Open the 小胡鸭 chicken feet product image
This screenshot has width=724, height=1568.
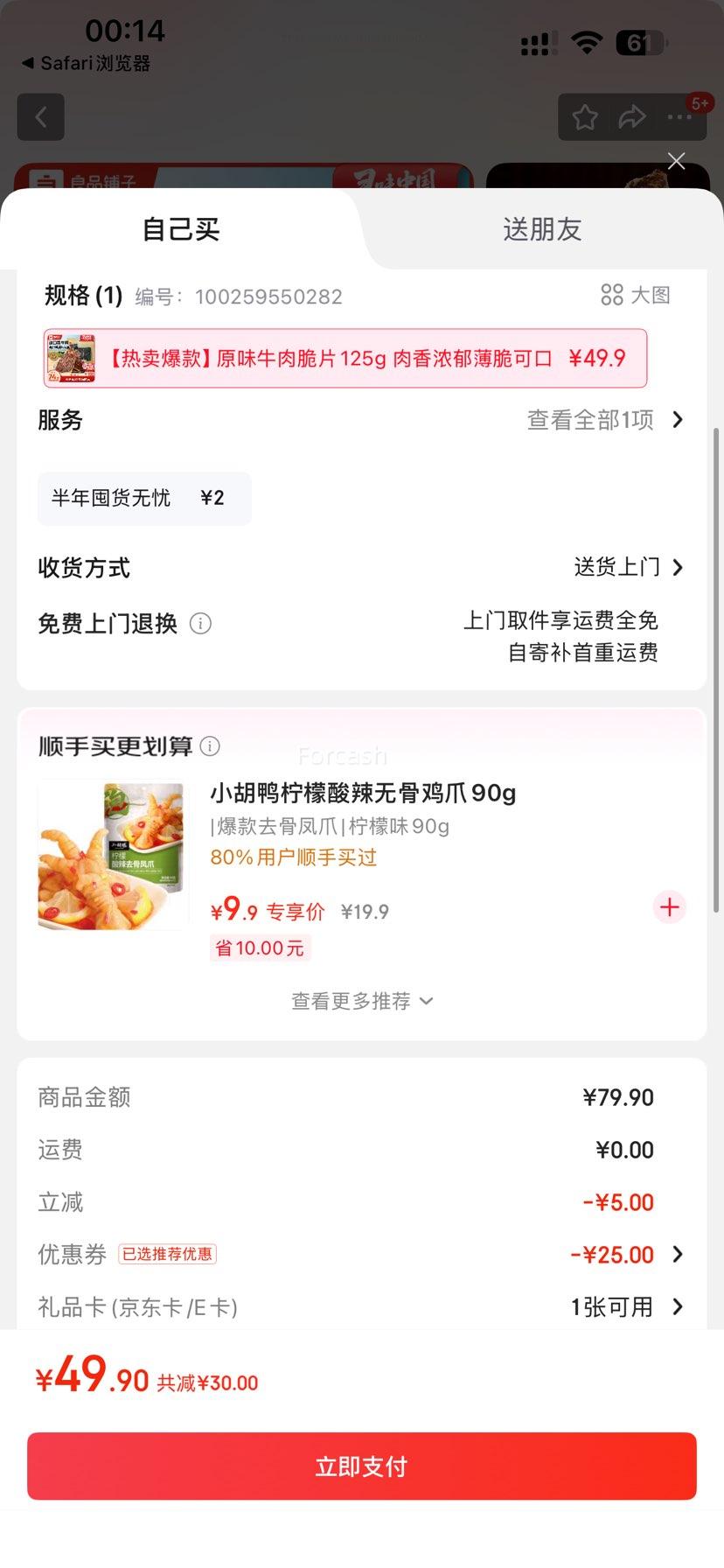coord(112,855)
